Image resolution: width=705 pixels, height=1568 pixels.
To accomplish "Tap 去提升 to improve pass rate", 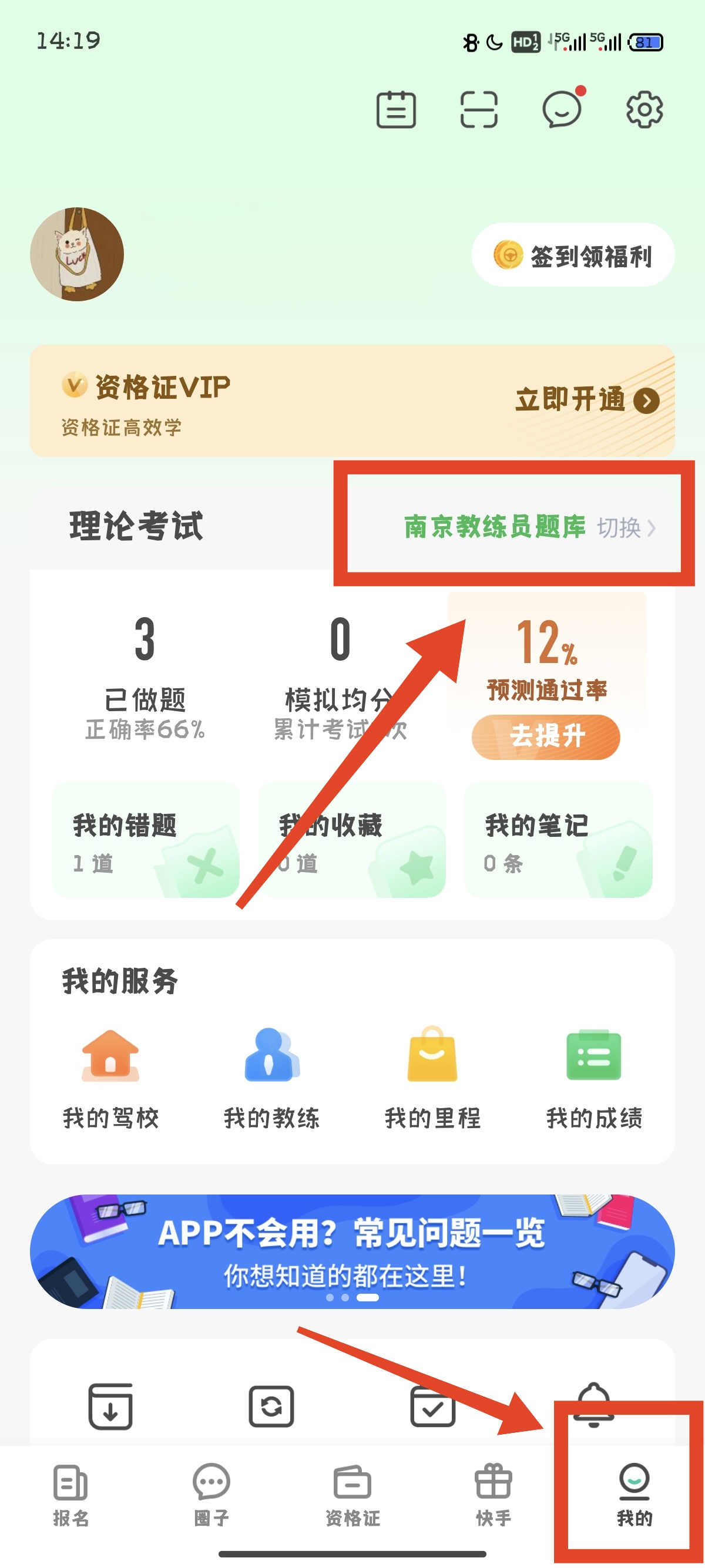I will 545,736.
